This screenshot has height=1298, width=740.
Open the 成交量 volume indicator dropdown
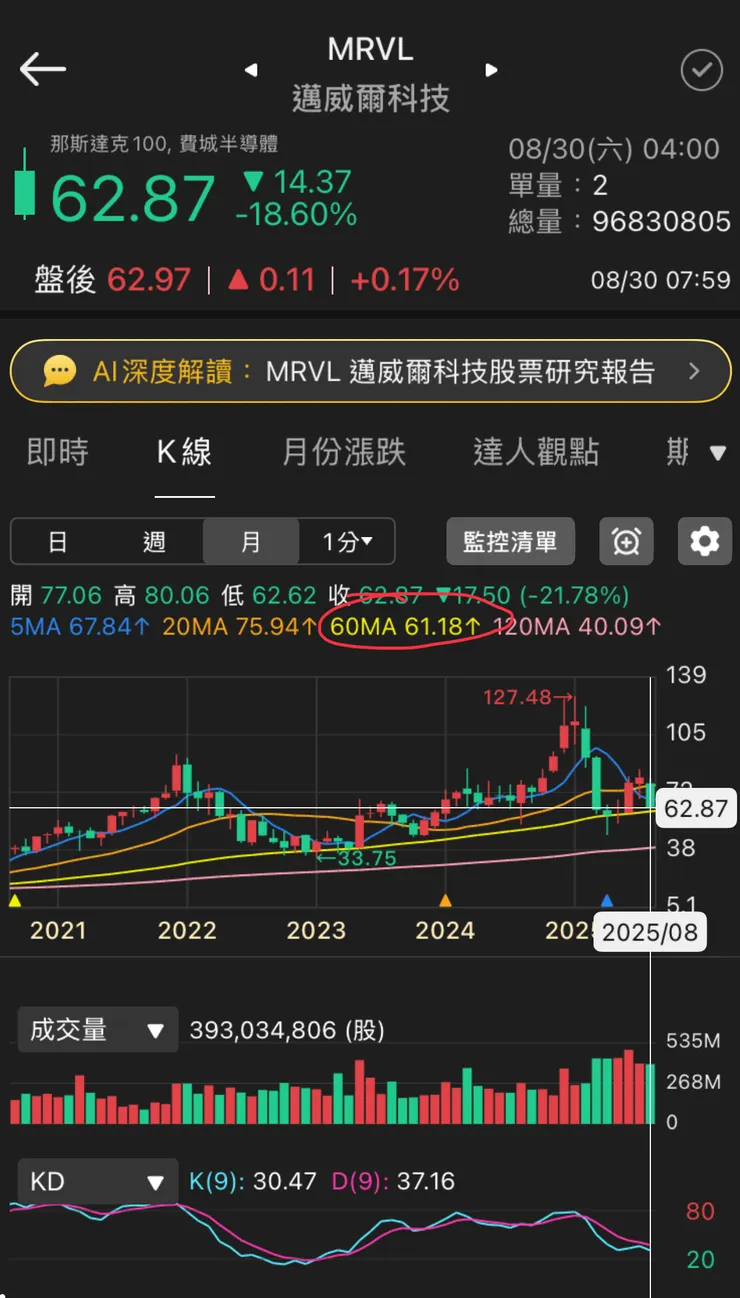(97, 1029)
